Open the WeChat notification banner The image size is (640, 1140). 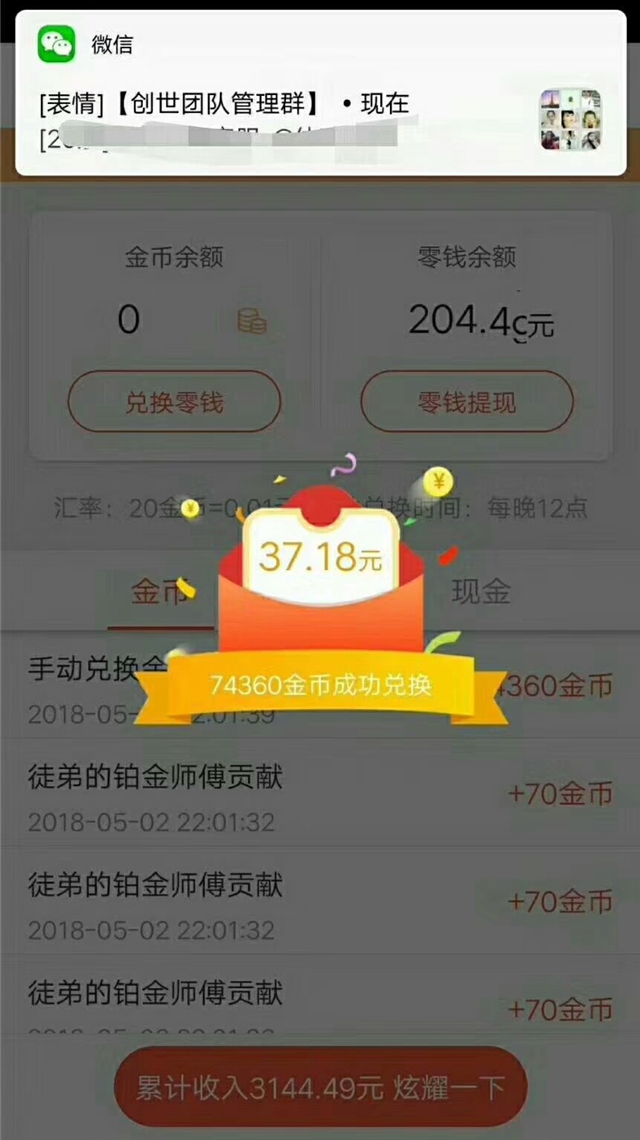pyautogui.click(x=320, y=93)
